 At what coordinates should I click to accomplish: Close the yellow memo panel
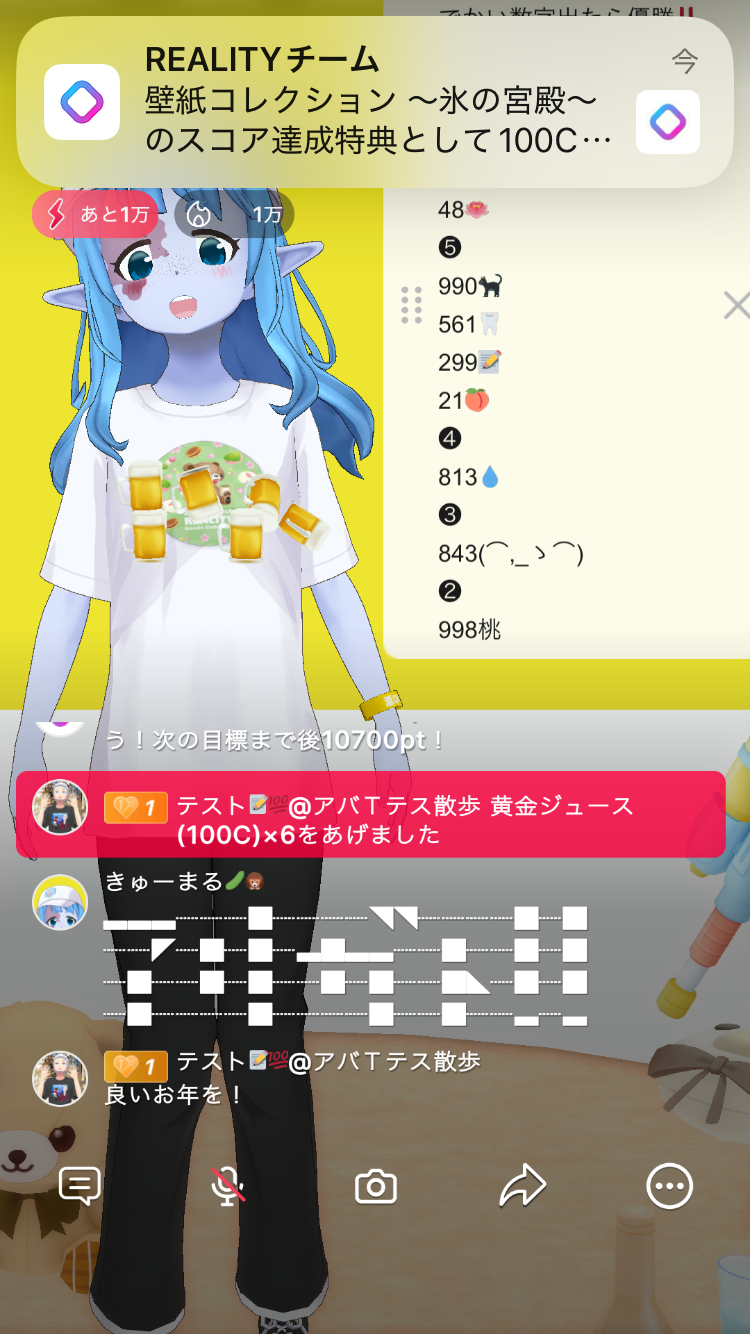(736, 306)
